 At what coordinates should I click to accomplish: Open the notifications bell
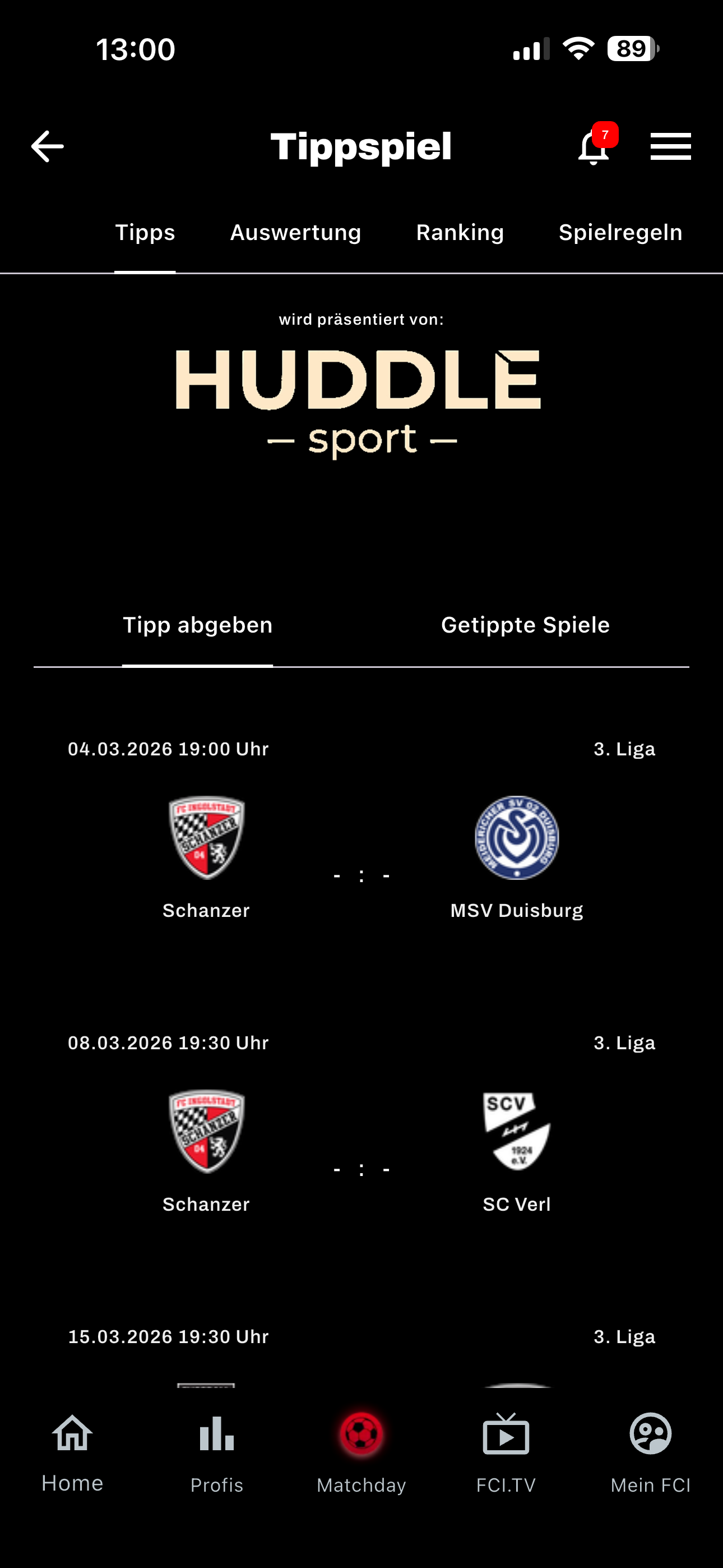[594, 147]
